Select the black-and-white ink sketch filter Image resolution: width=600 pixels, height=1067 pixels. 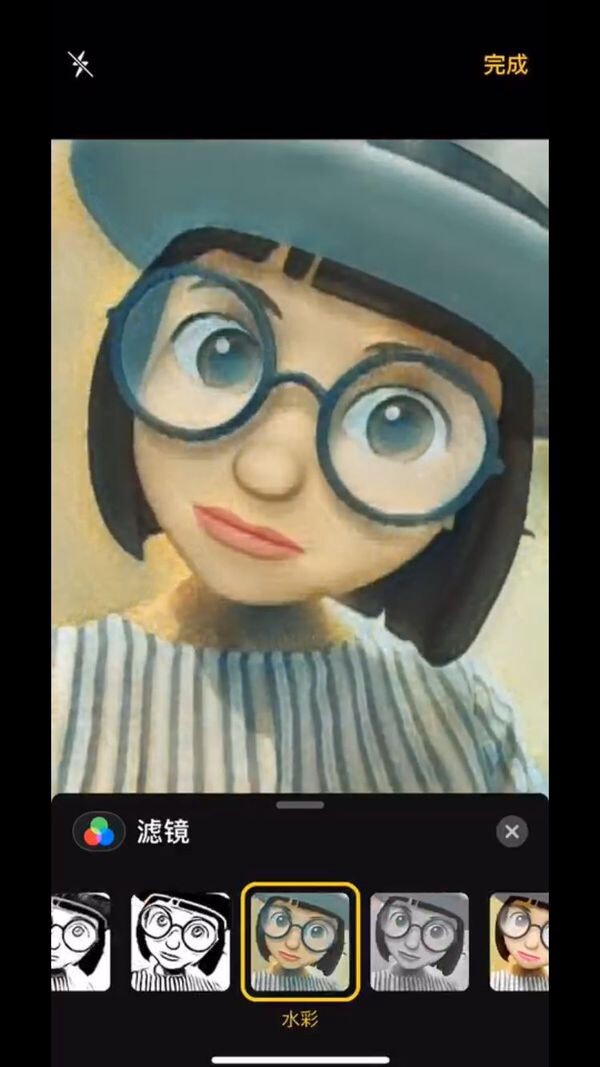pos(180,941)
